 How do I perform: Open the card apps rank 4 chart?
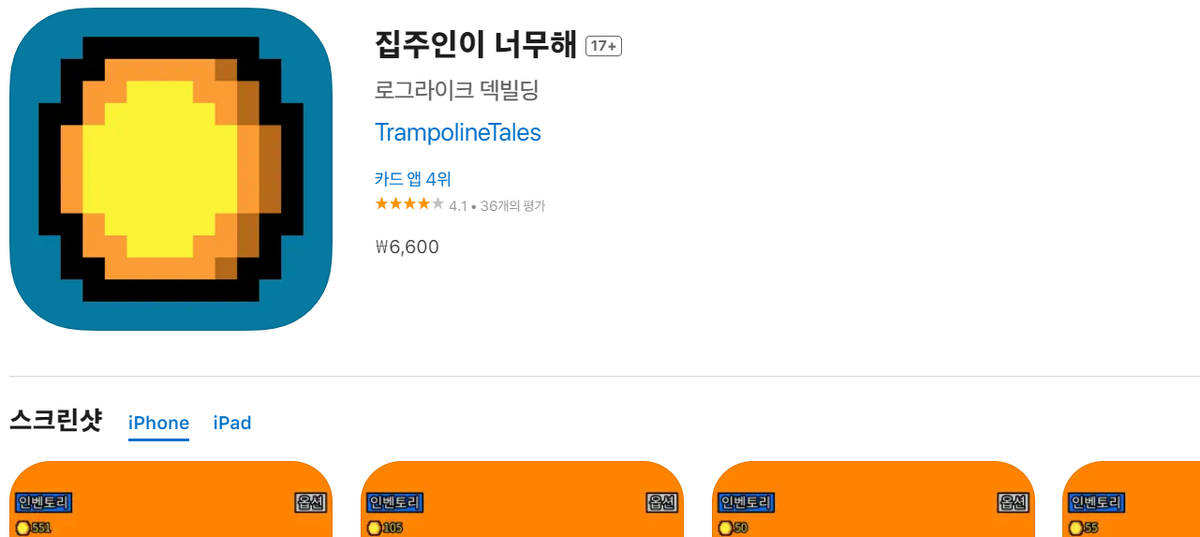(413, 179)
